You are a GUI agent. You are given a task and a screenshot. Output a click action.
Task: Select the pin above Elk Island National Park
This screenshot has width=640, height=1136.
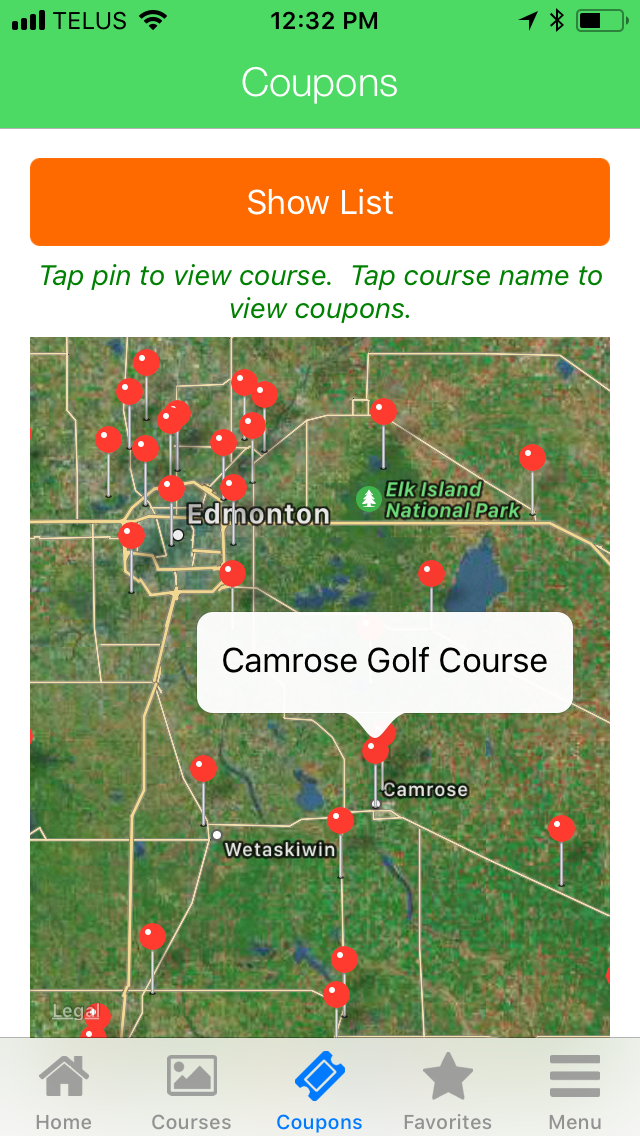[383, 412]
